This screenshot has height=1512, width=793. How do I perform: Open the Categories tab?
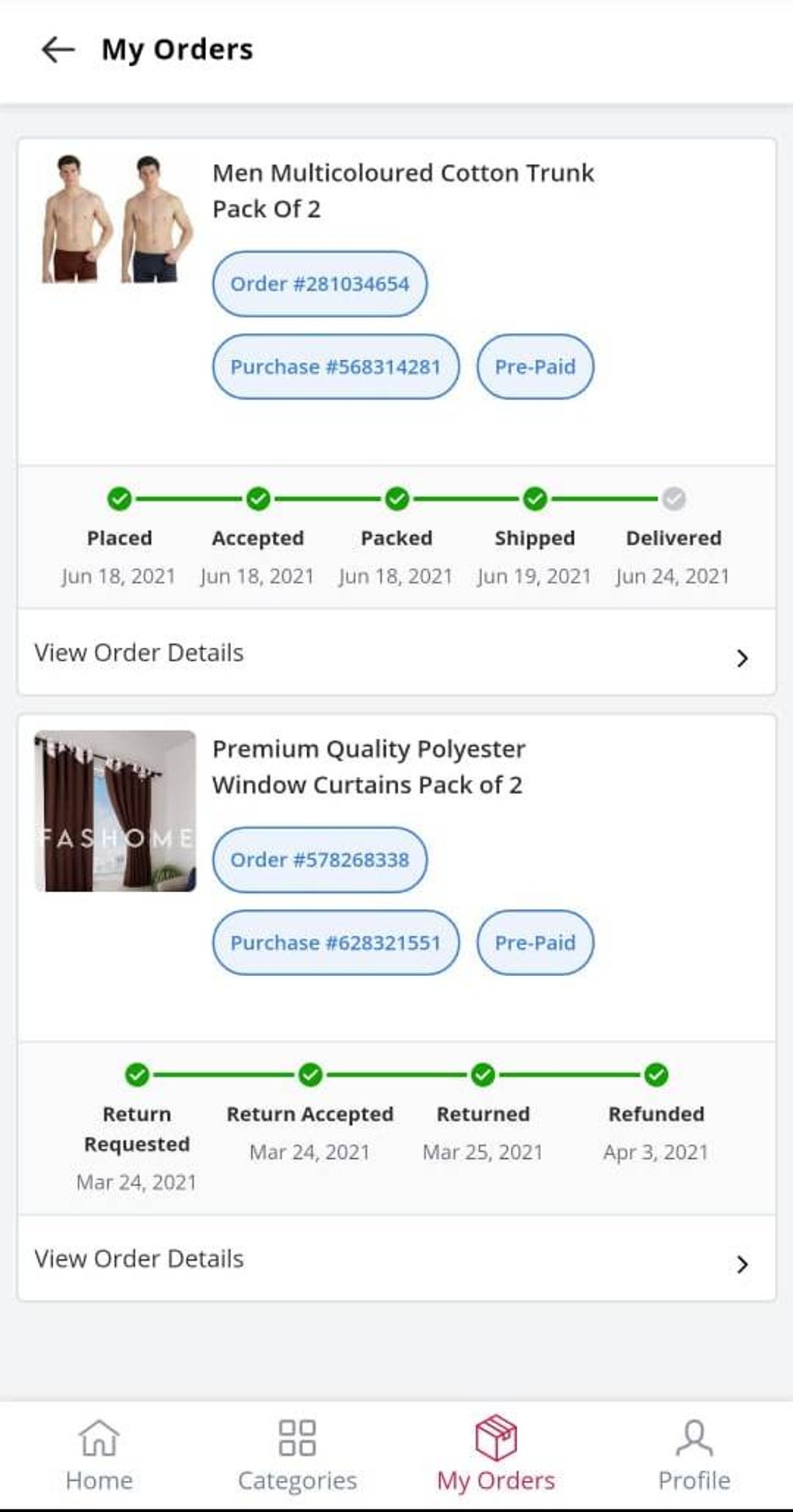point(298,1456)
